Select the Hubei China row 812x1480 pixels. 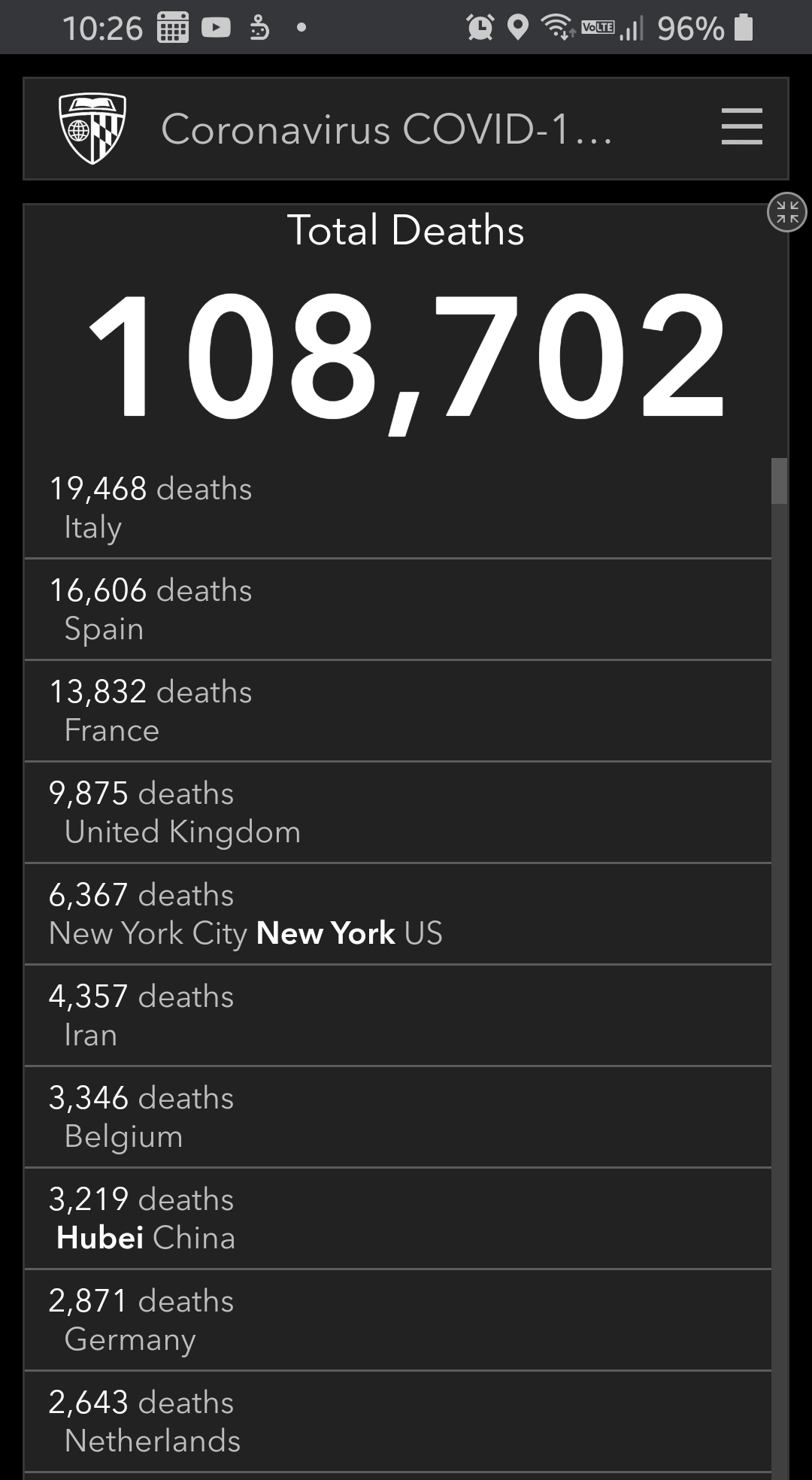(398, 1218)
